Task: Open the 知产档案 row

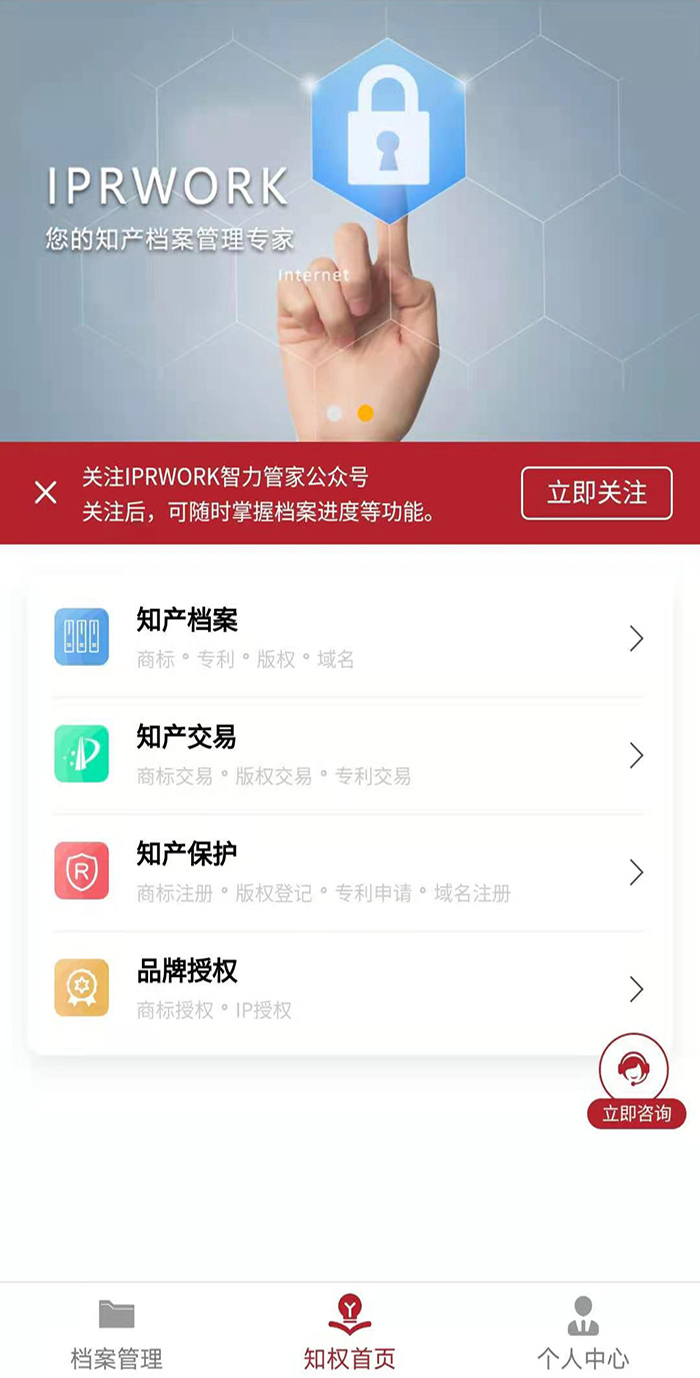Action: 349,638
